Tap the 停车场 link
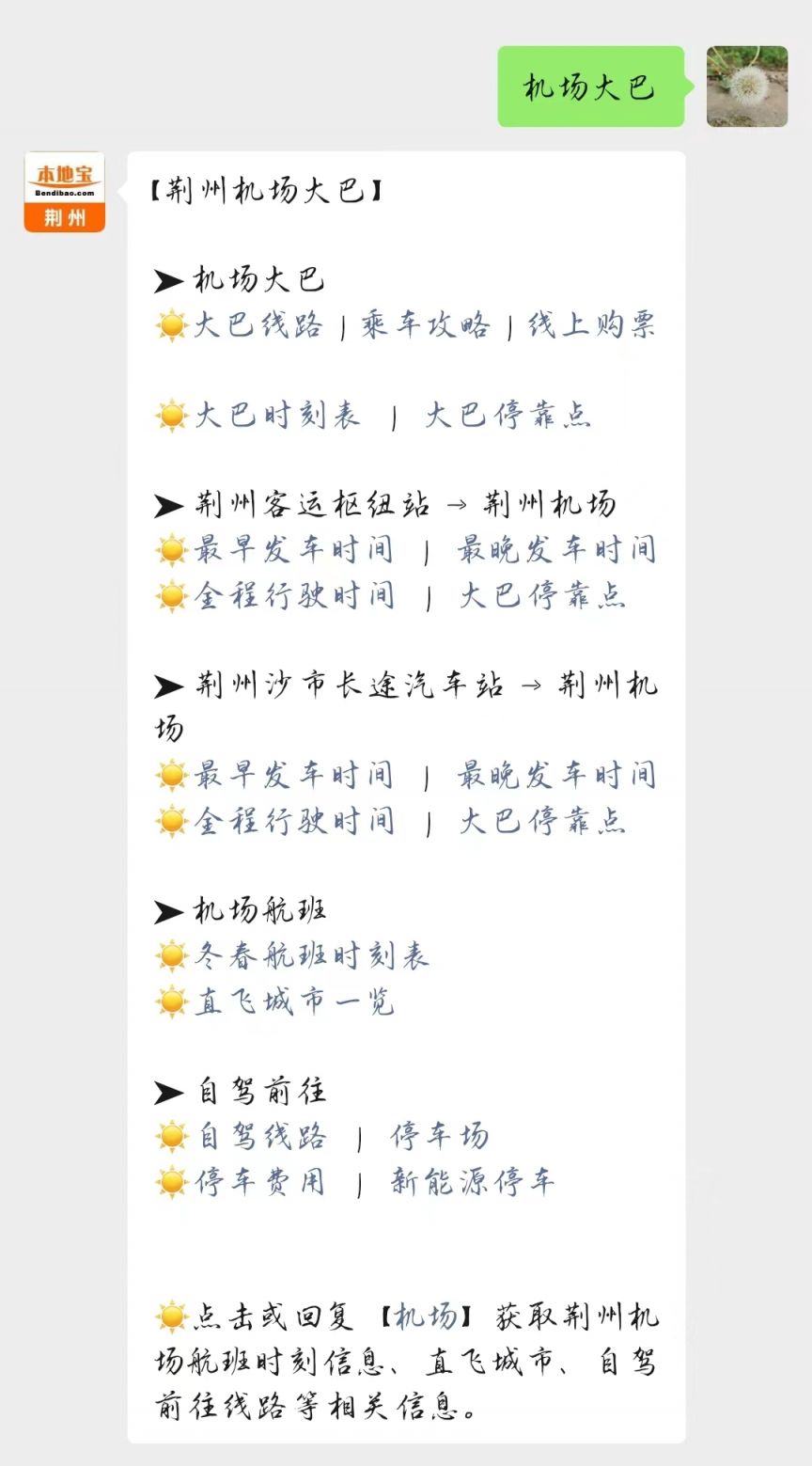 tap(440, 1136)
